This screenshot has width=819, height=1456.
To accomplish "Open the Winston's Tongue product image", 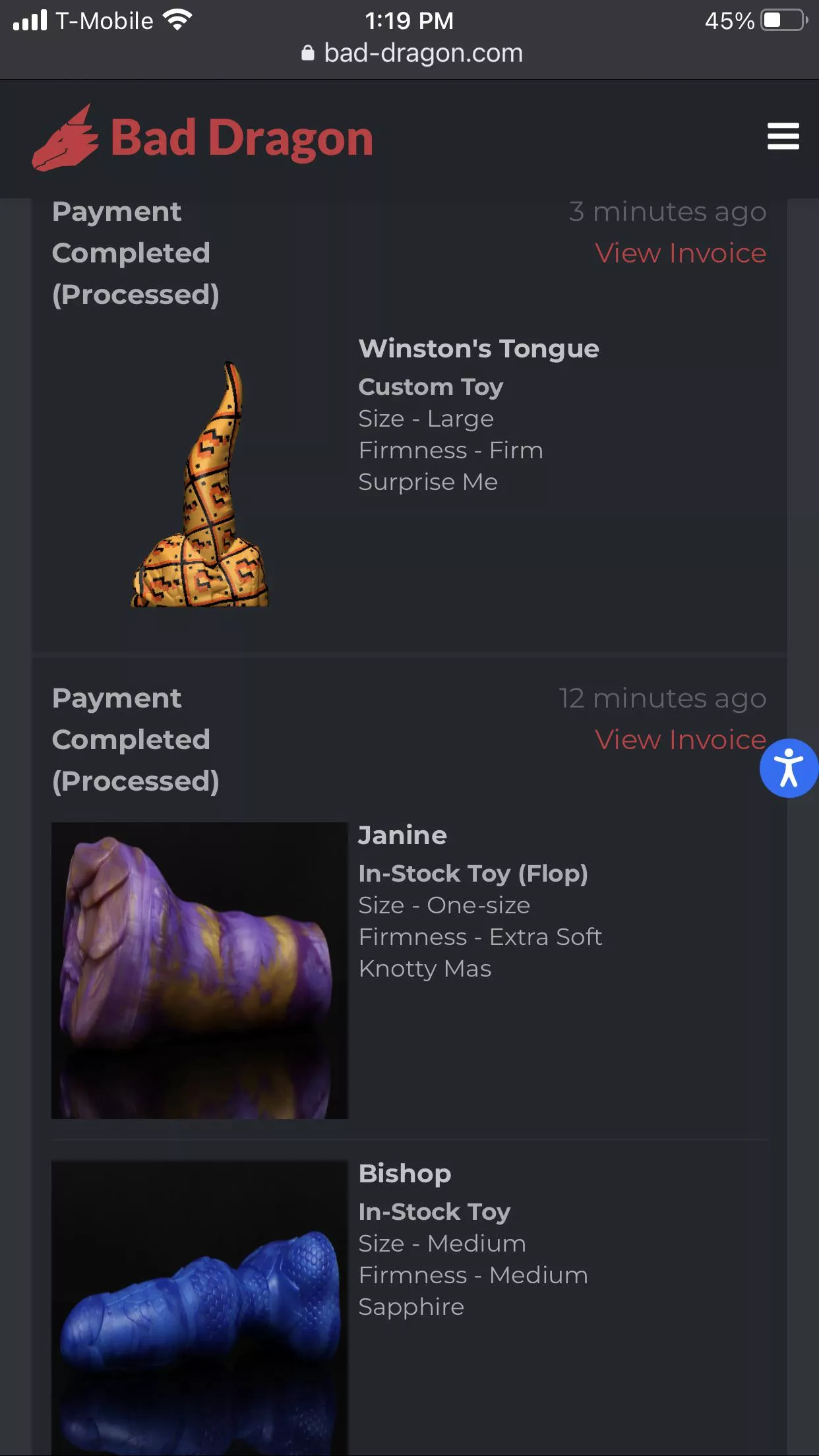I will click(200, 484).
